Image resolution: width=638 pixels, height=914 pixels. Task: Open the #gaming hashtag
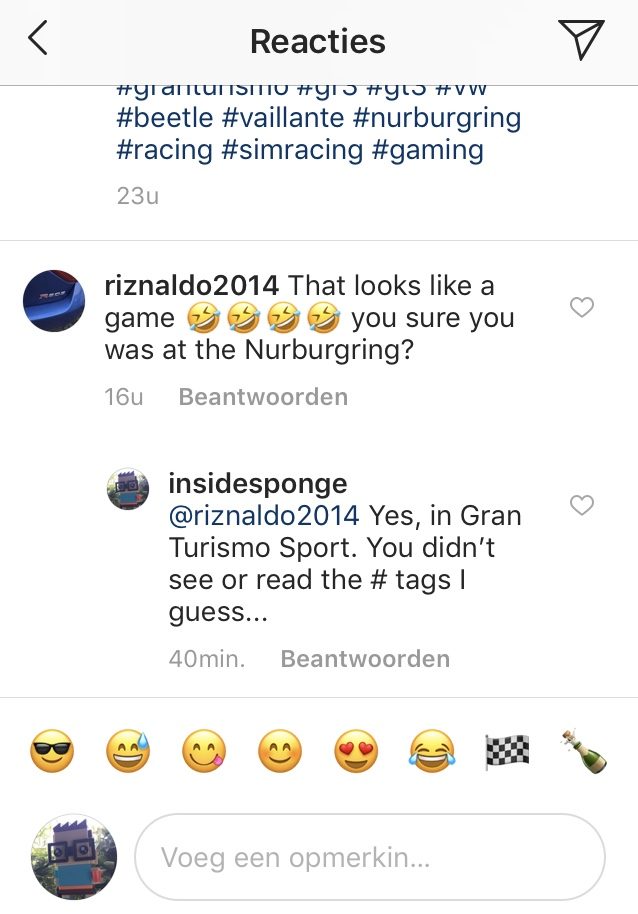point(424,150)
